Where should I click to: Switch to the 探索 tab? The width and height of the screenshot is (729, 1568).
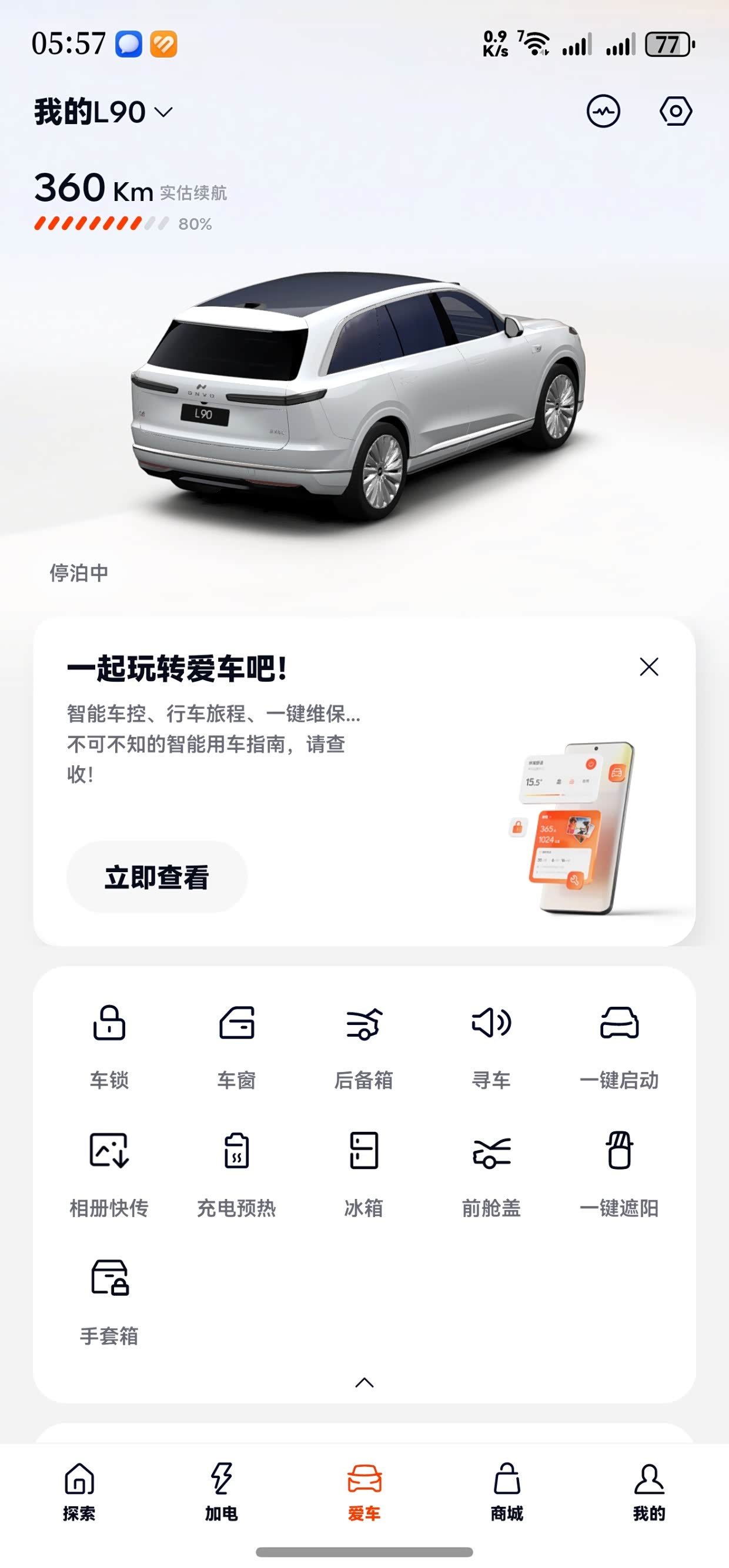pos(79,1492)
